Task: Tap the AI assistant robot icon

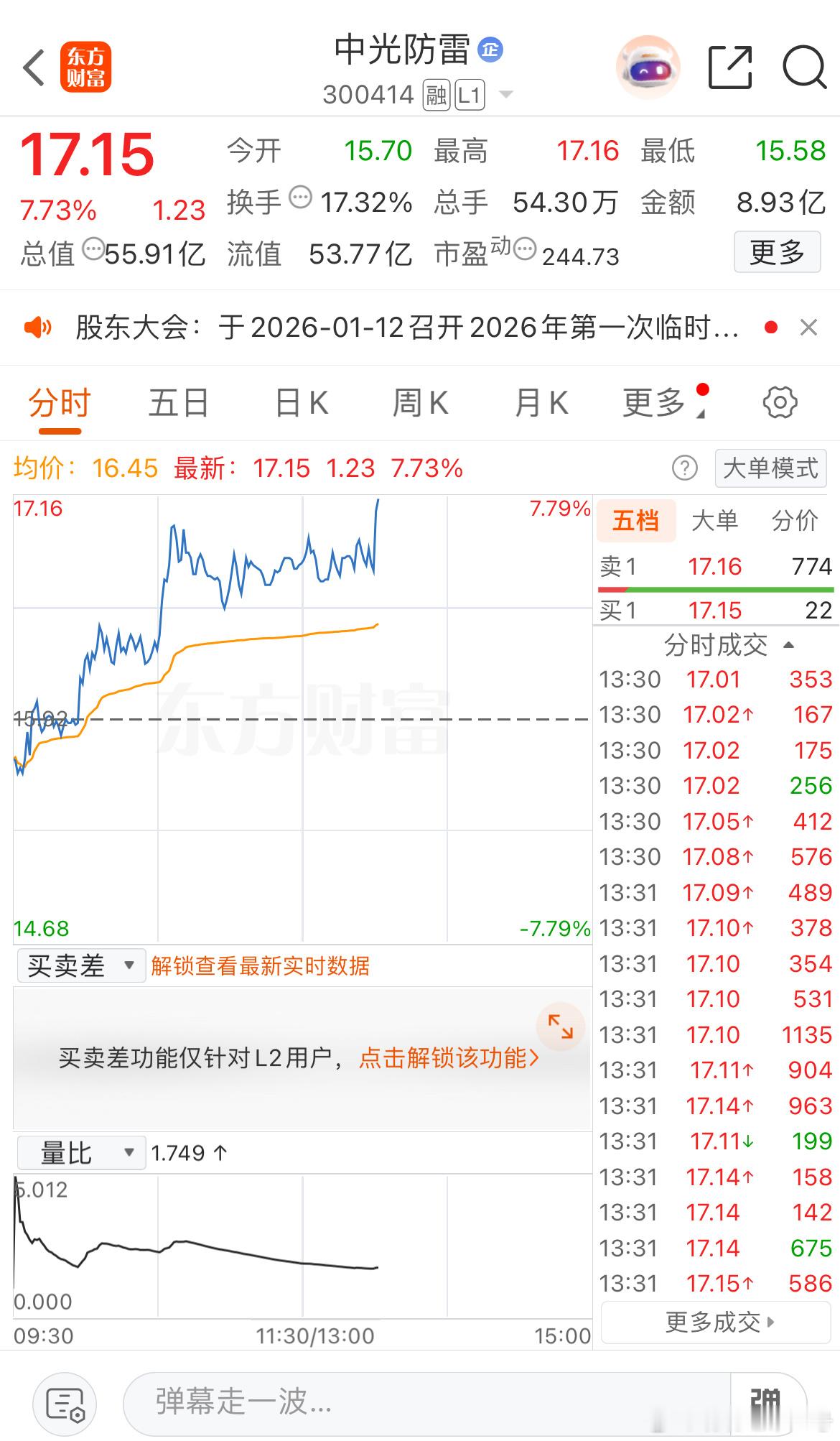Action: click(x=646, y=66)
